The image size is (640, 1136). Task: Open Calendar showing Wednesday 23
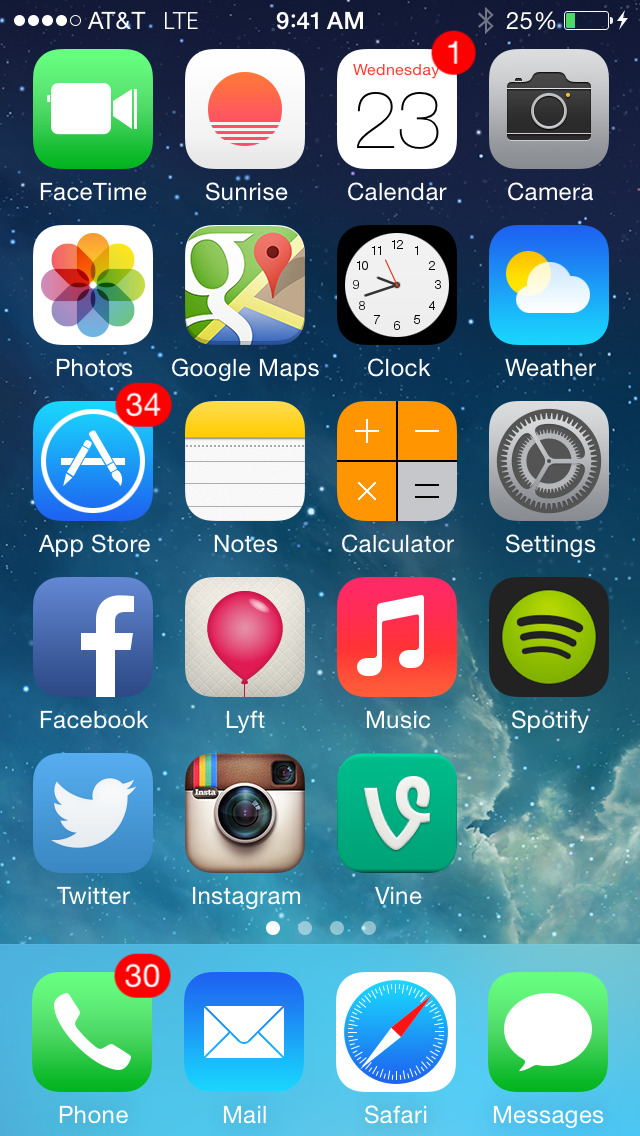tap(397, 109)
